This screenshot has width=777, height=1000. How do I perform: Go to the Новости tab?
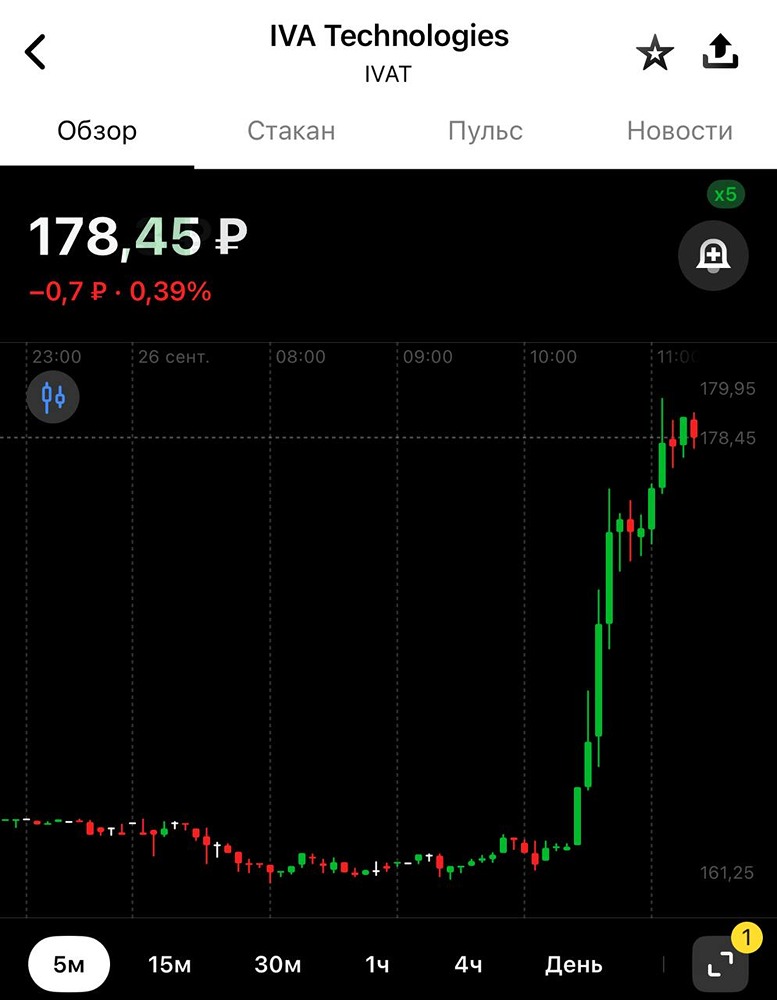point(679,131)
